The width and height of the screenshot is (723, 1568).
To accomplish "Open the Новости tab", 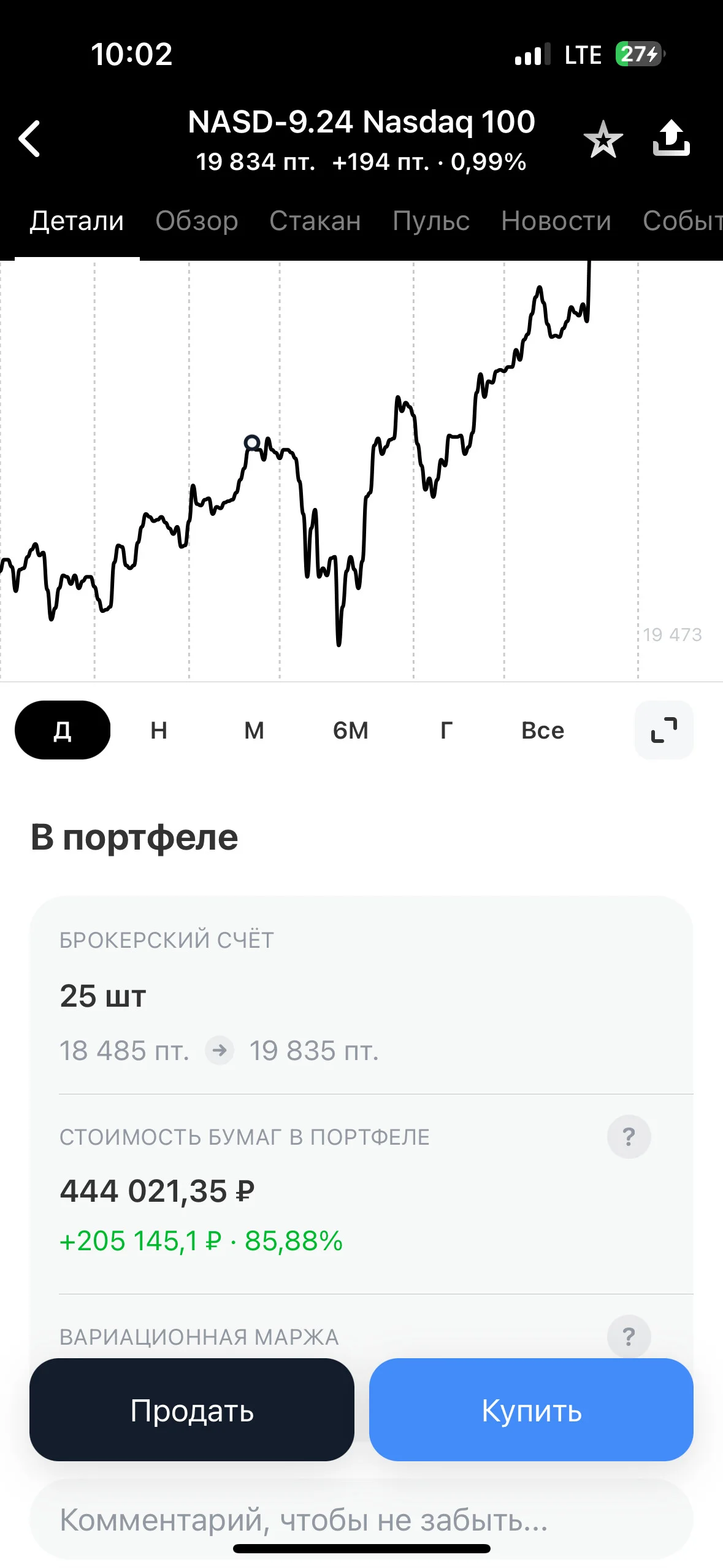I will pyautogui.click(x=556, y=221).
